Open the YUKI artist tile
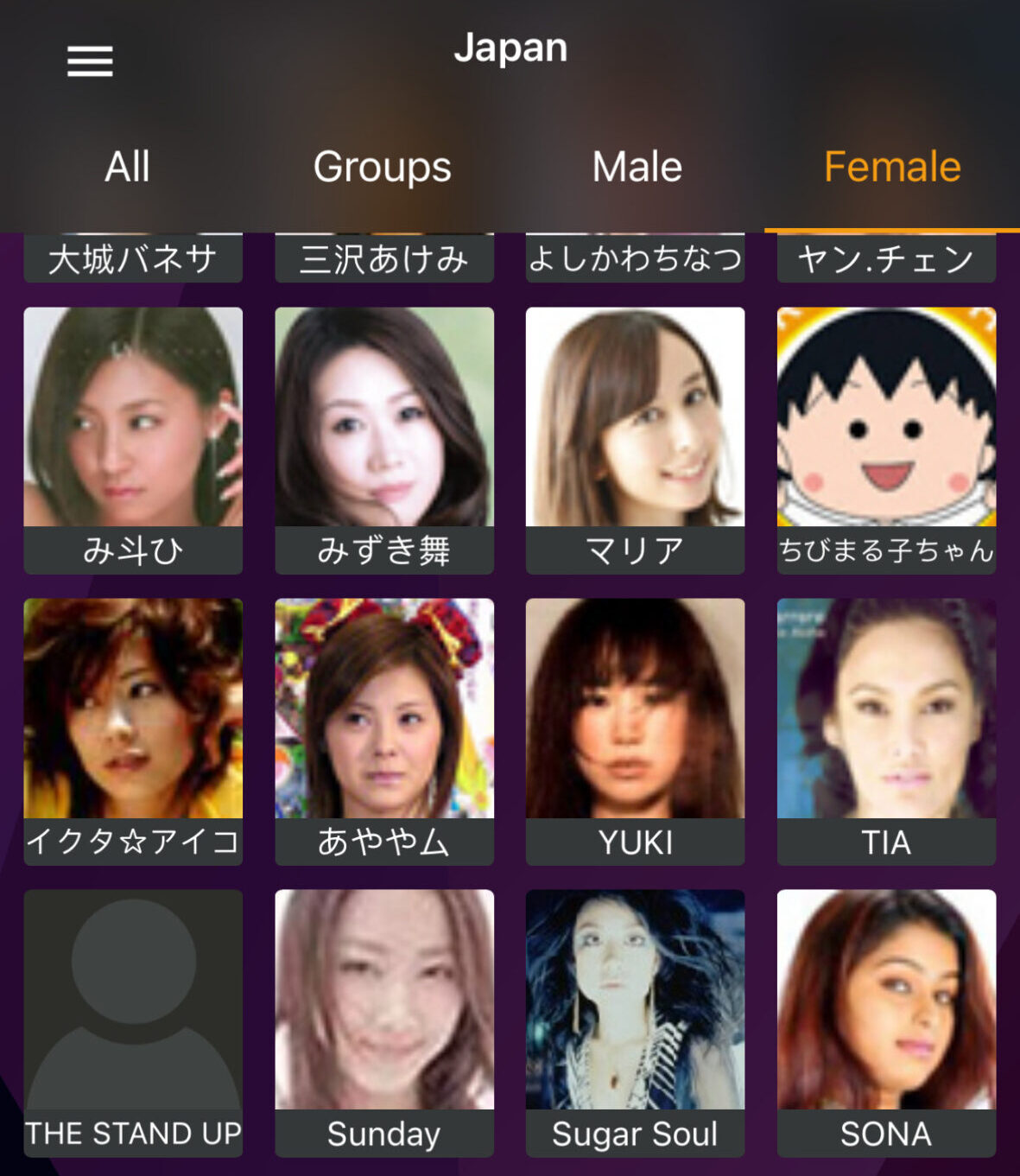The height and width of the screenshot is (1176, 1020). pos(635,730)
